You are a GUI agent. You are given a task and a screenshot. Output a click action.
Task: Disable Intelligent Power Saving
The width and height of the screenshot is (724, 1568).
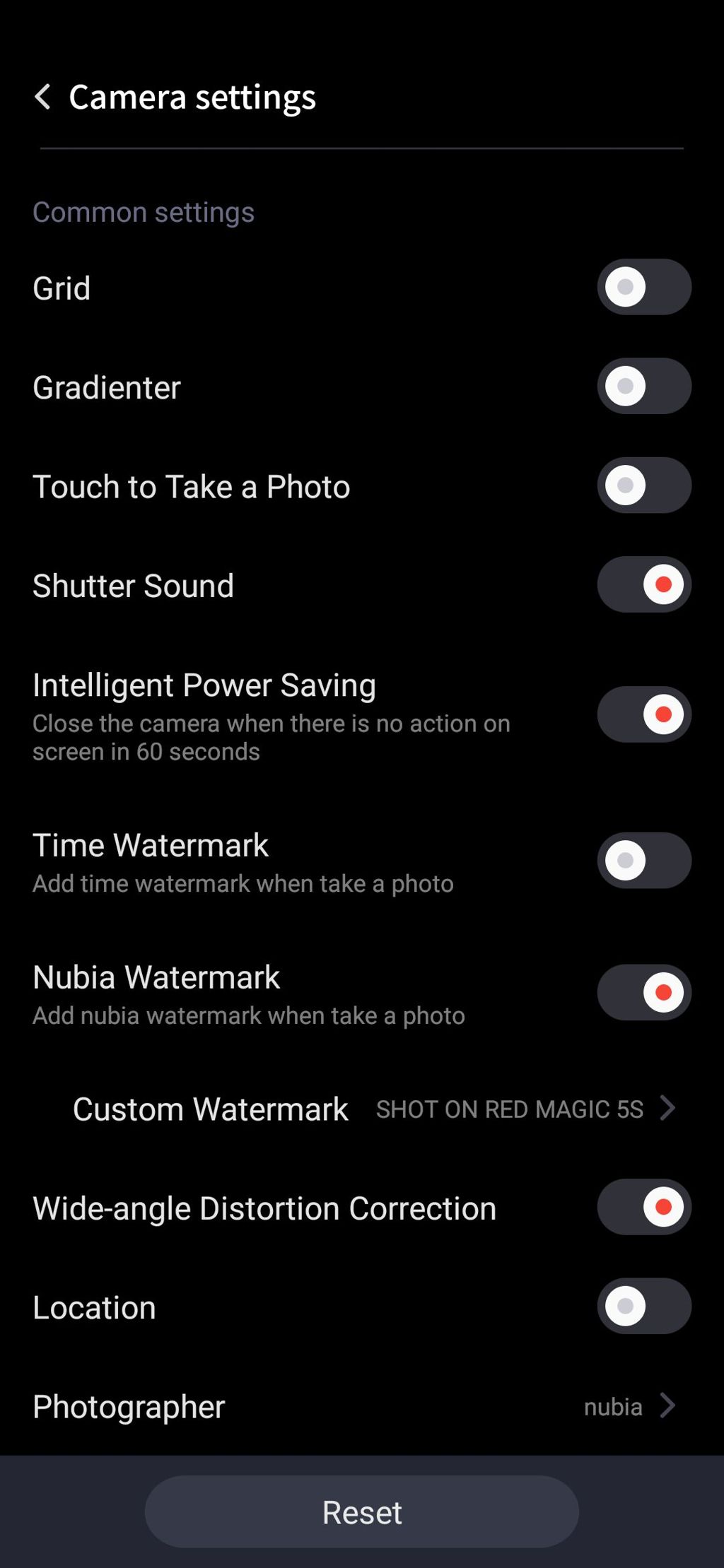click(643, 714)
